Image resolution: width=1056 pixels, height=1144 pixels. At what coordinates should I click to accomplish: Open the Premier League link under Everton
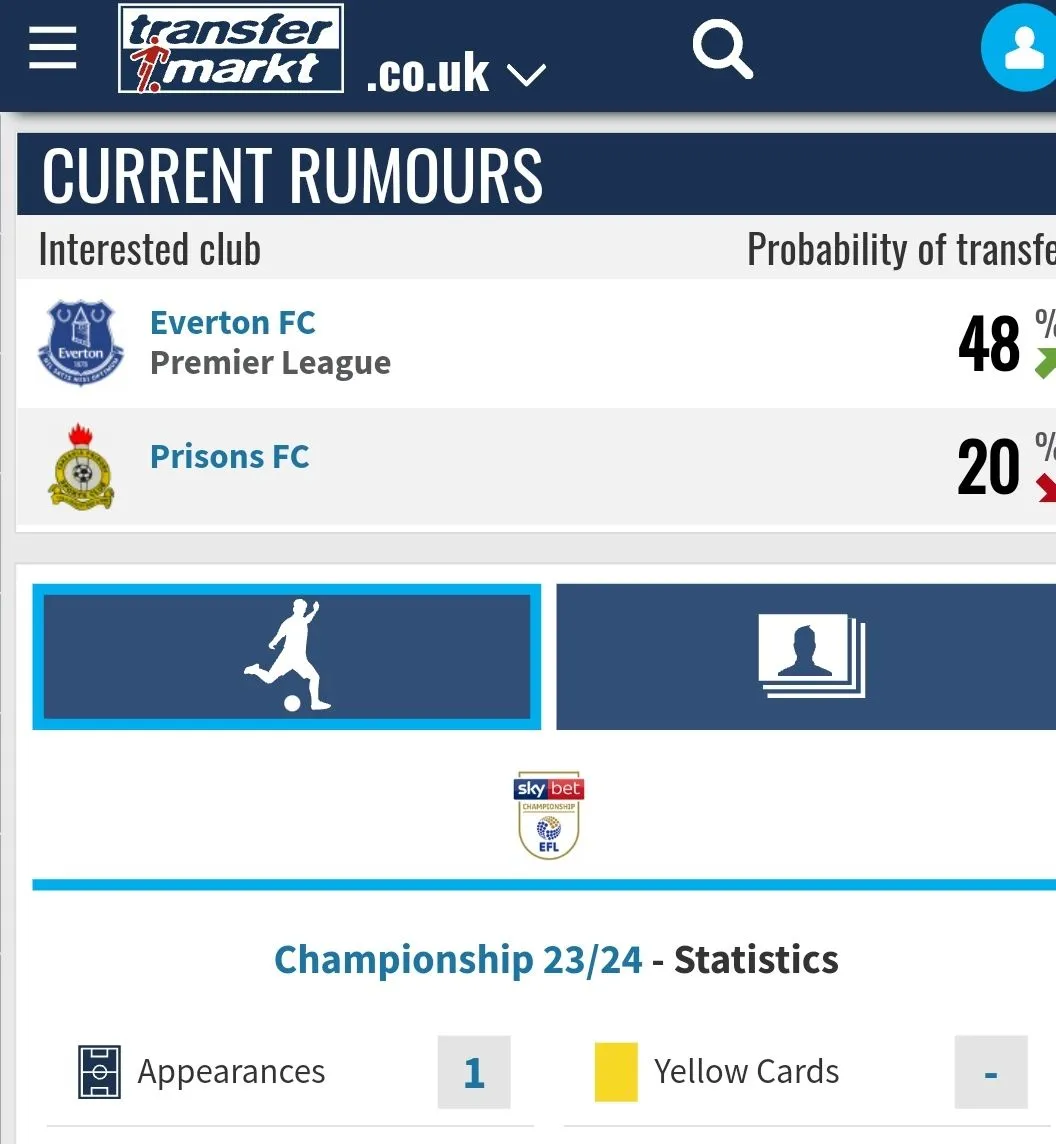tap(270, 363)
